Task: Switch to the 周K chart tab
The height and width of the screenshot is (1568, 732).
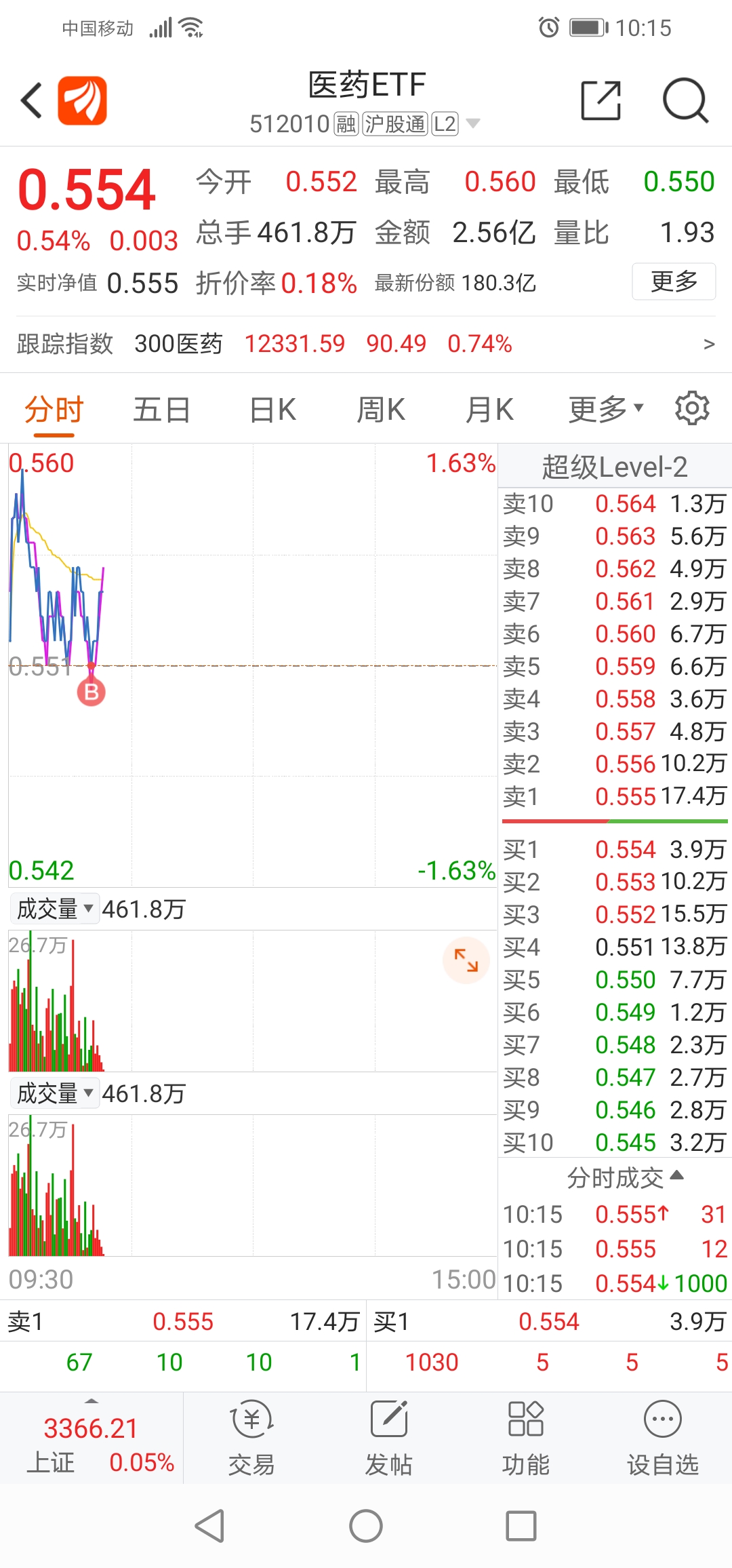Action: coord(381,410)
